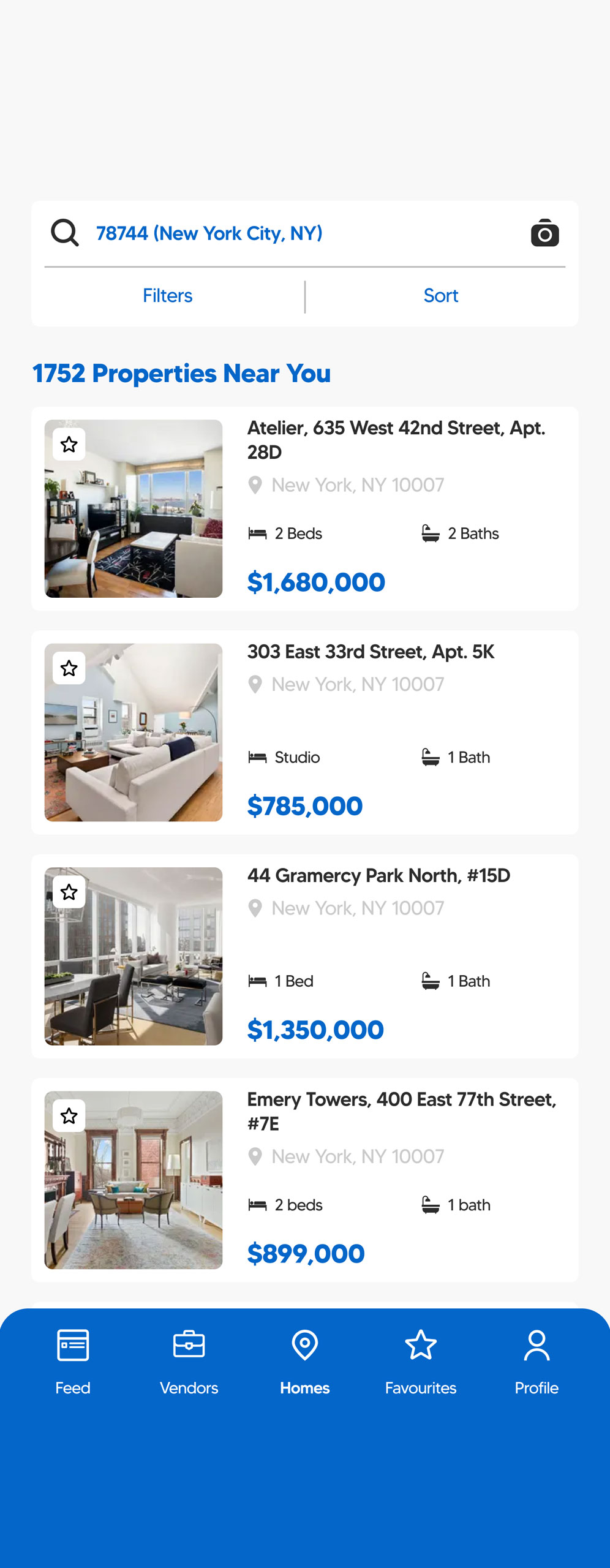Open the Favourites tab
Viewport: 610px width, 1568px height.
coord(421,1361)
